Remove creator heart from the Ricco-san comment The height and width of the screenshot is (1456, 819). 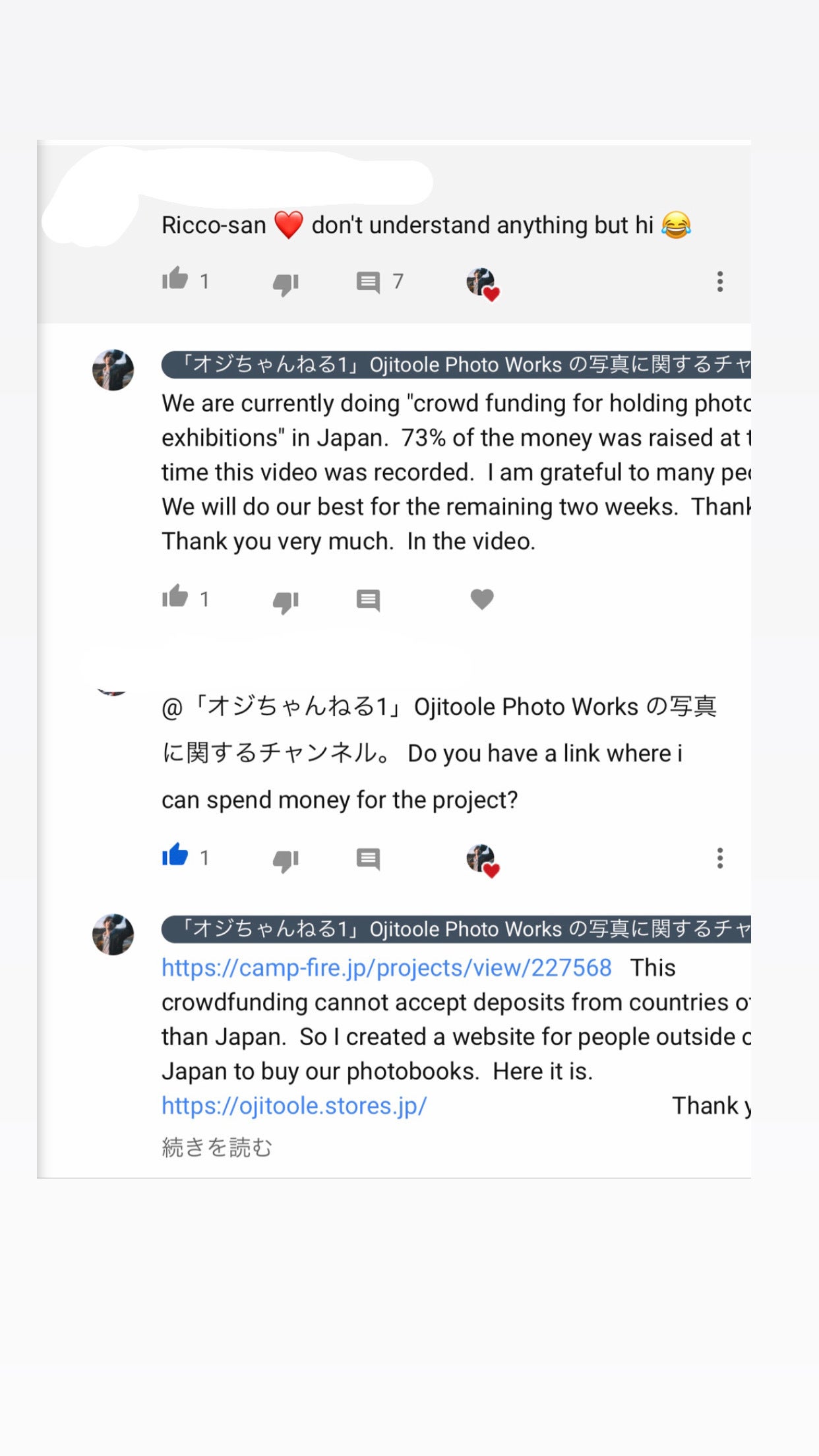pyautogui.click(x=483, y=284)
